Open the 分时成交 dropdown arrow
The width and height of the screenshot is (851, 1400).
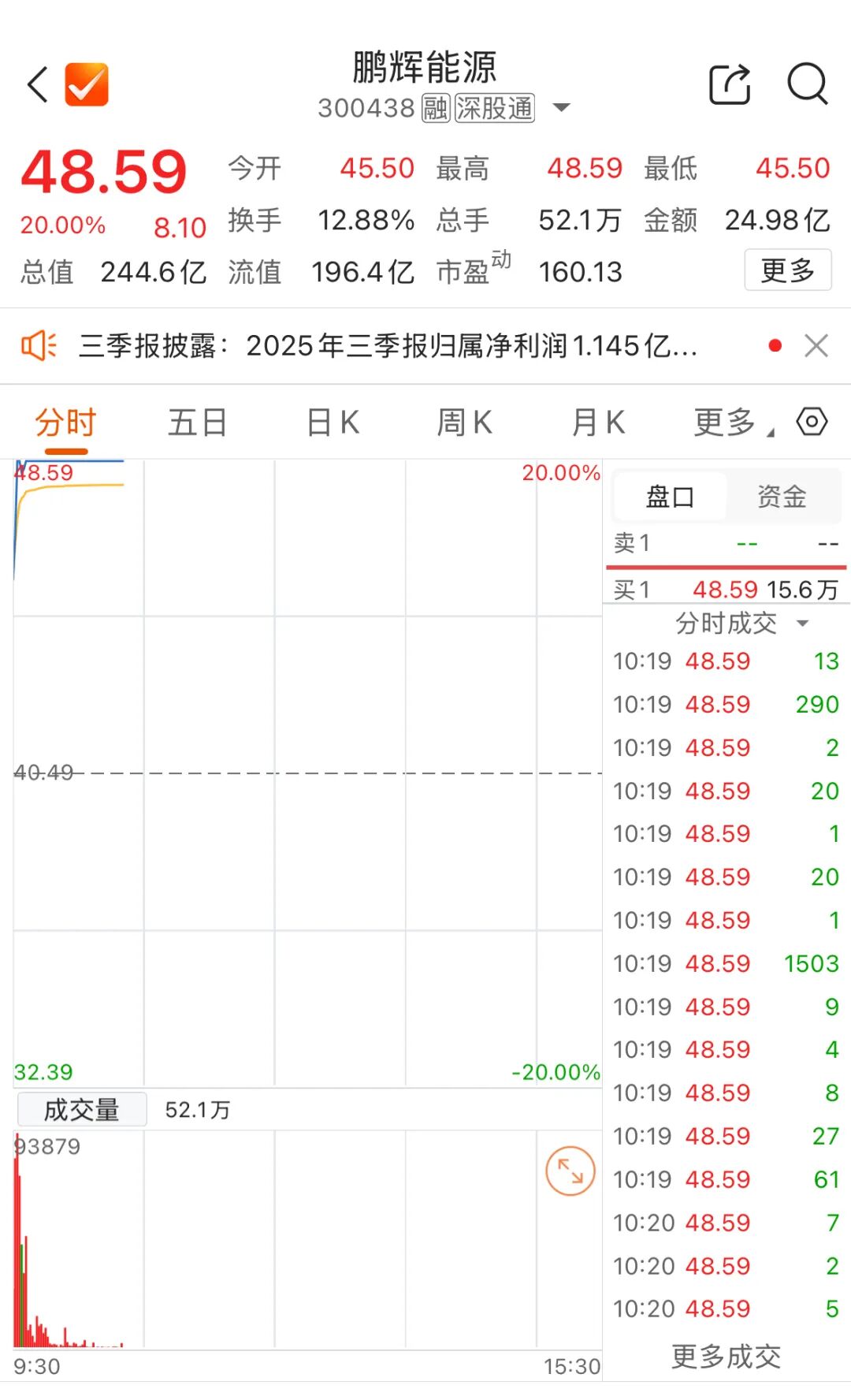coord(803,624)
